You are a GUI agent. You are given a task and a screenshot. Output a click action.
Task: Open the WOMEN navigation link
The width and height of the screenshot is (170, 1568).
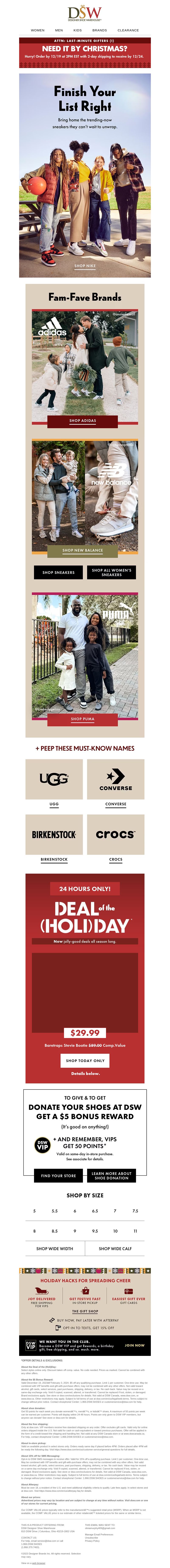pos(37,30)
